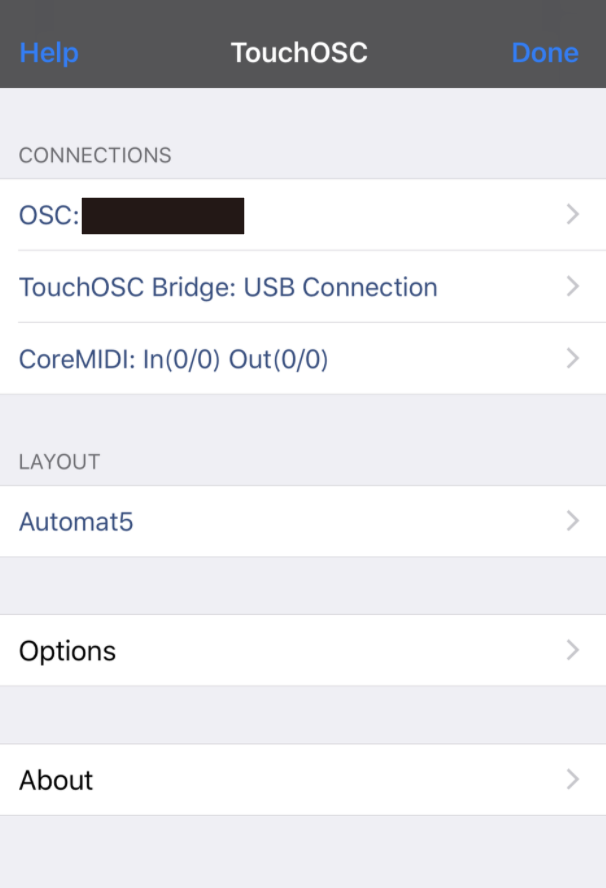Open TouchOSC Bridge USB Connection settings
Screen dimensions: 606x888
302,287
